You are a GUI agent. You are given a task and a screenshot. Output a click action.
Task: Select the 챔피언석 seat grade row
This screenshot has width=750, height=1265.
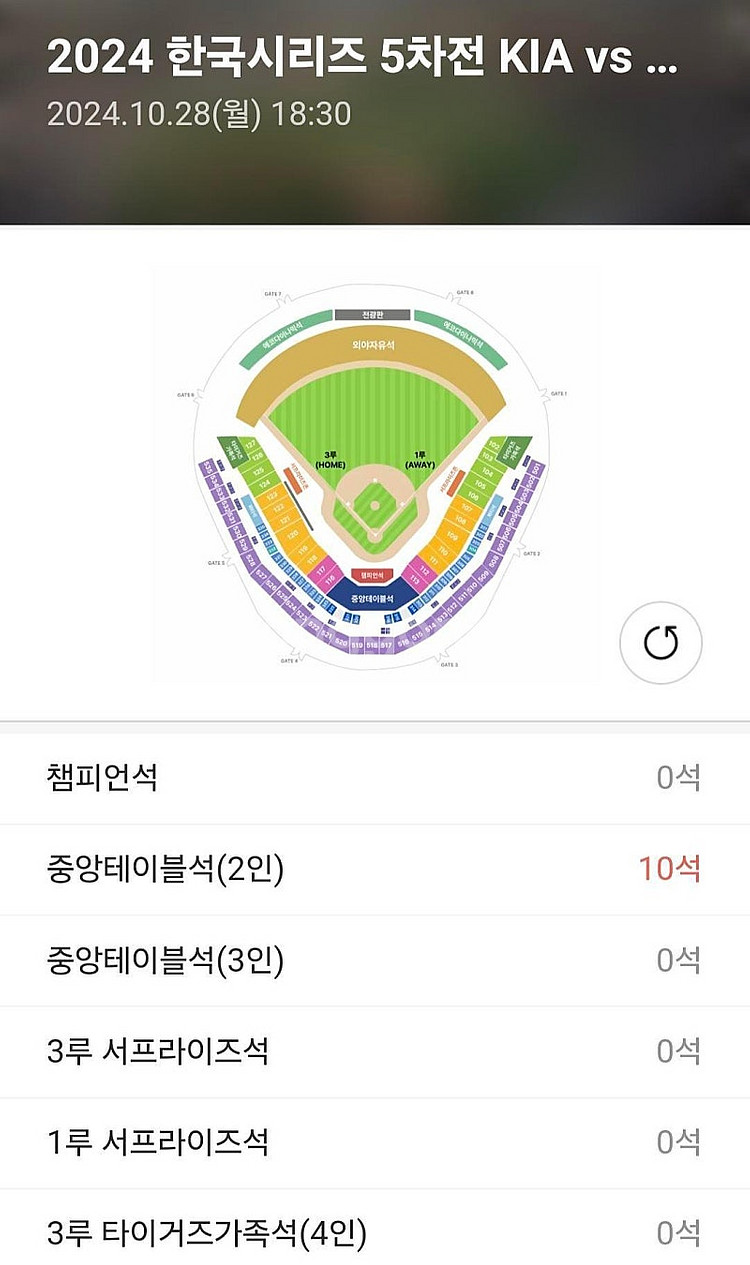(375, 778)
